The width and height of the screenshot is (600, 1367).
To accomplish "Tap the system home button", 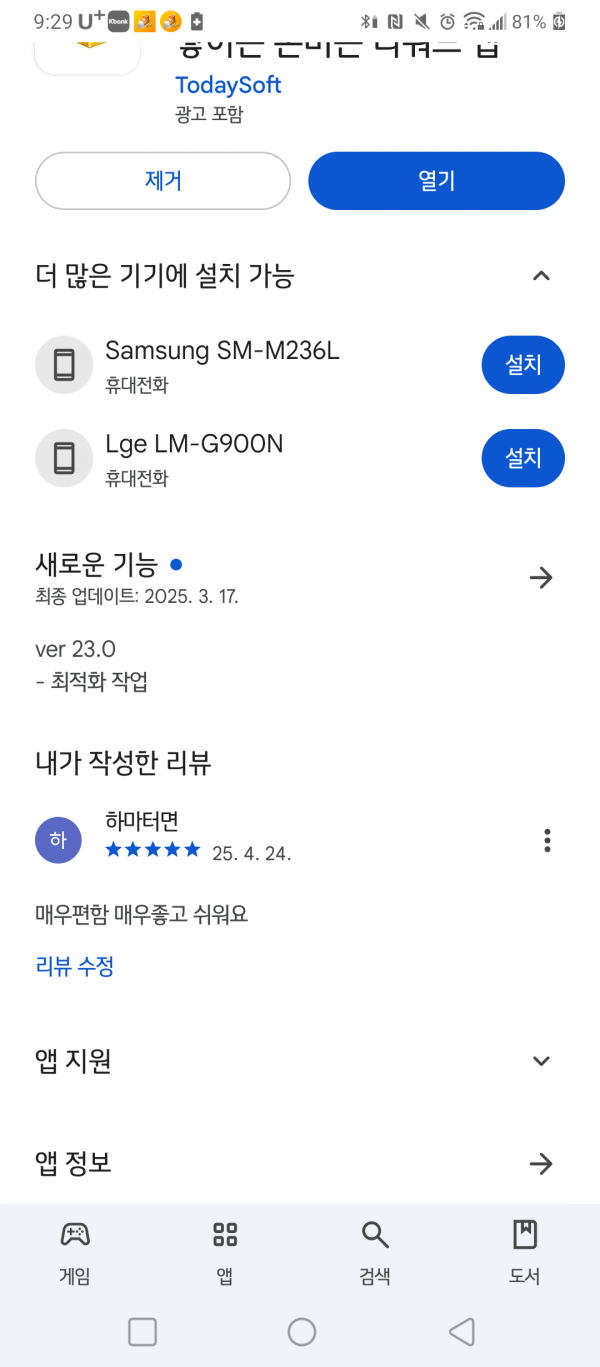I will (x=301, y=1331).
